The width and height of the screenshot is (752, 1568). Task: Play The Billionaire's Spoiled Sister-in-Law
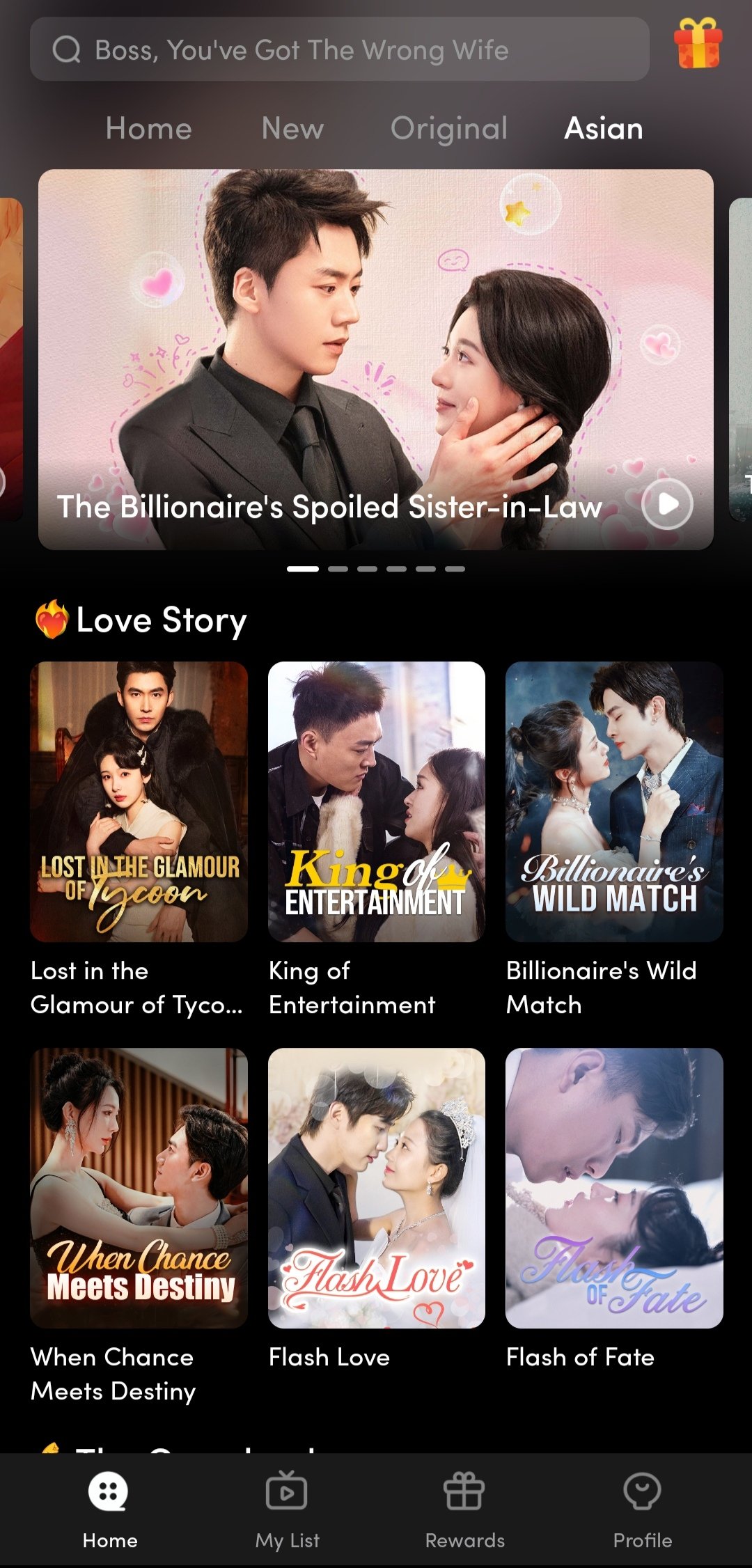pos(666,504)
